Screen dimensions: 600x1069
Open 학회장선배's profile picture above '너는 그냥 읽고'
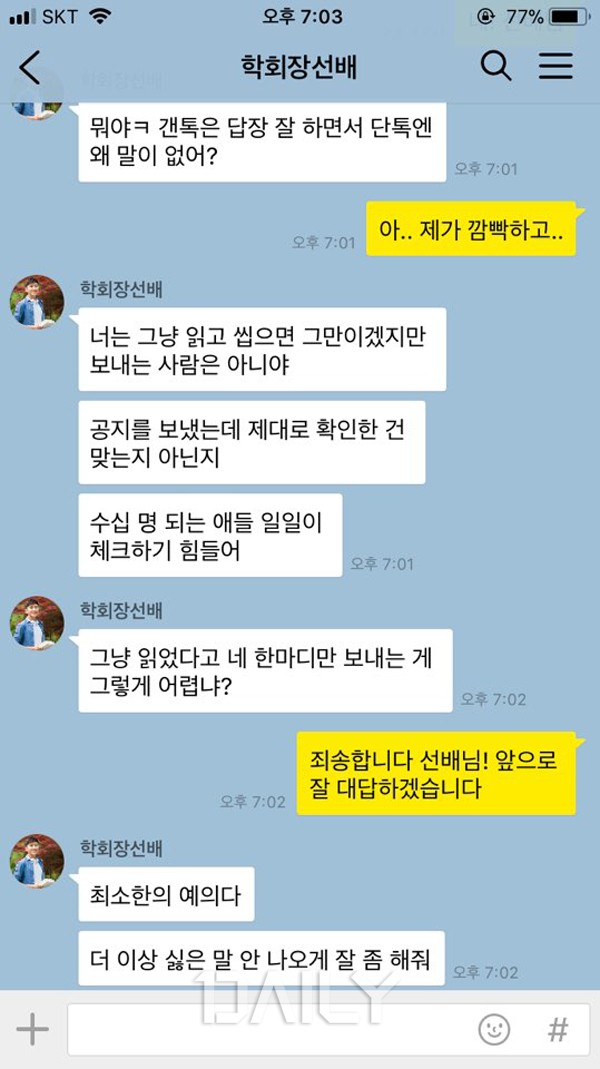tap(37, 300)
